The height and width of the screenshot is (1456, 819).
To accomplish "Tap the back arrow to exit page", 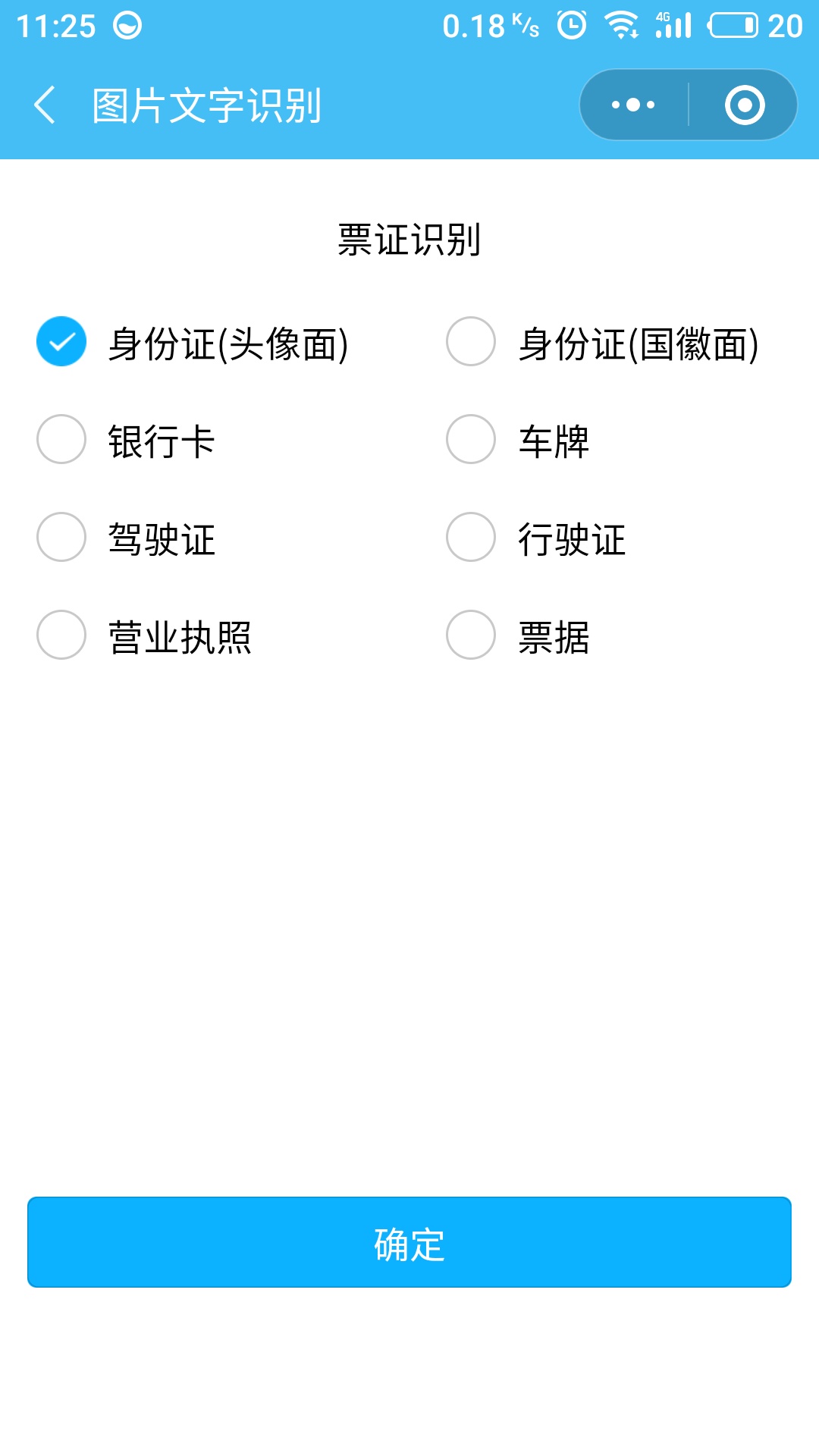I will 45,105.
